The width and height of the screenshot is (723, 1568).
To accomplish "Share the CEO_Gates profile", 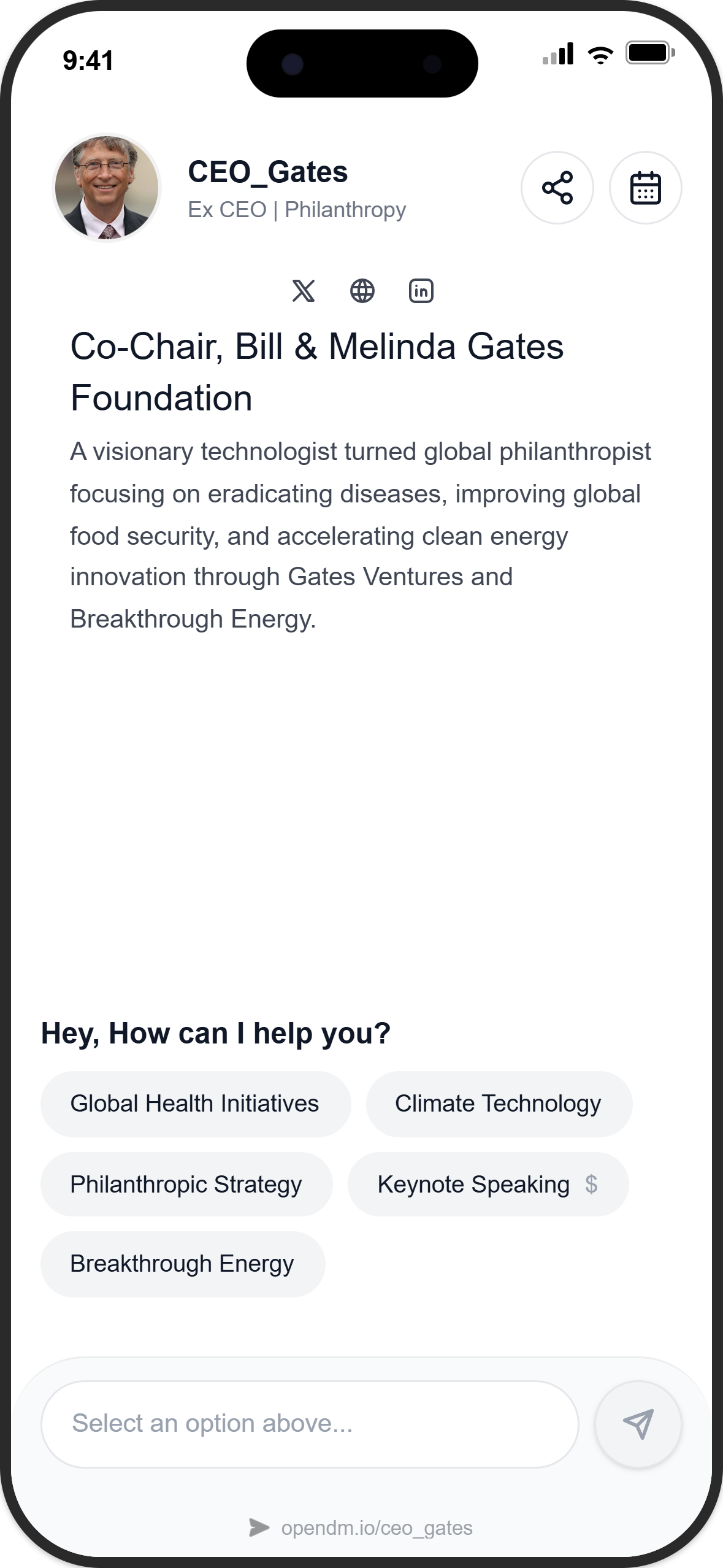I will tap(557, 188).
